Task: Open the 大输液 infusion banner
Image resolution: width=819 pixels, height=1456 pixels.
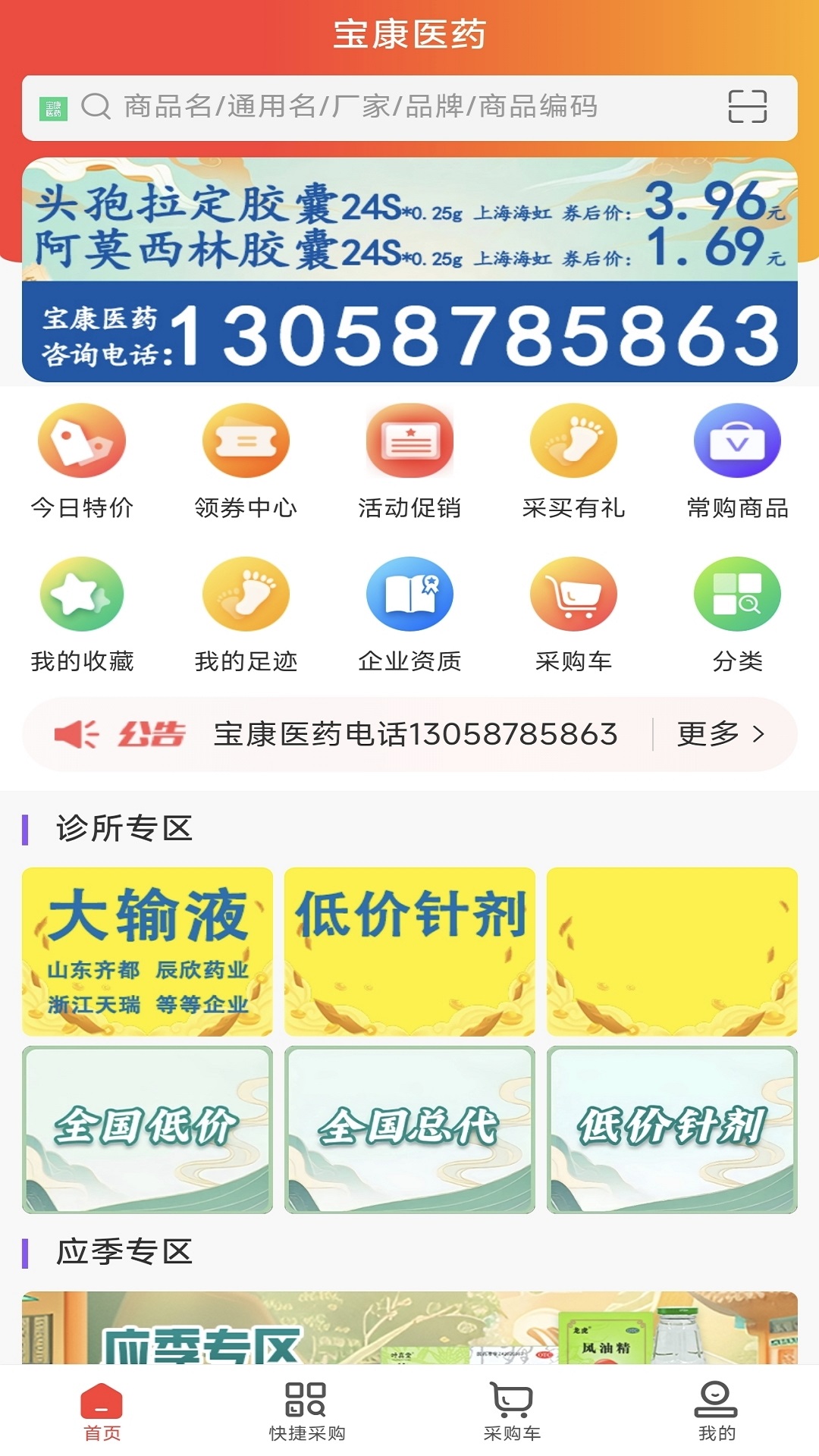Action: click(149, 950)
